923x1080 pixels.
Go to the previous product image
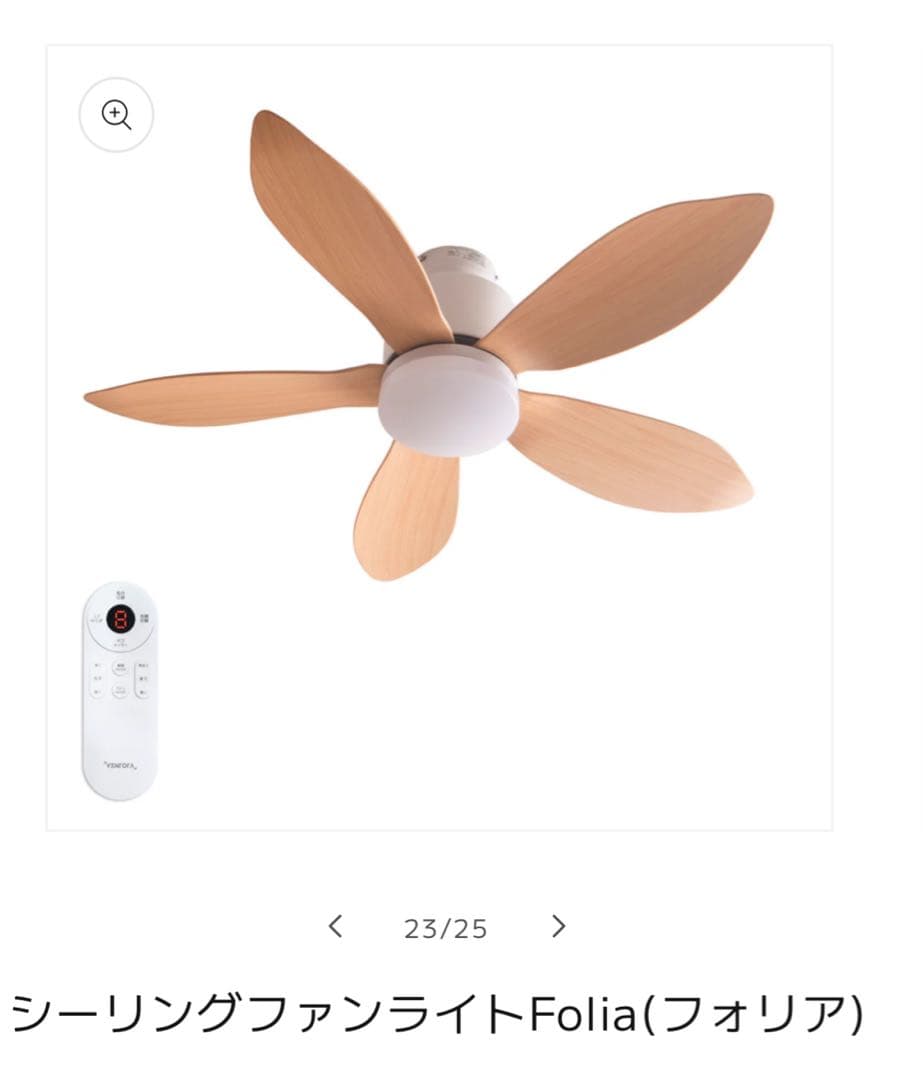click(x=336, y=927)
